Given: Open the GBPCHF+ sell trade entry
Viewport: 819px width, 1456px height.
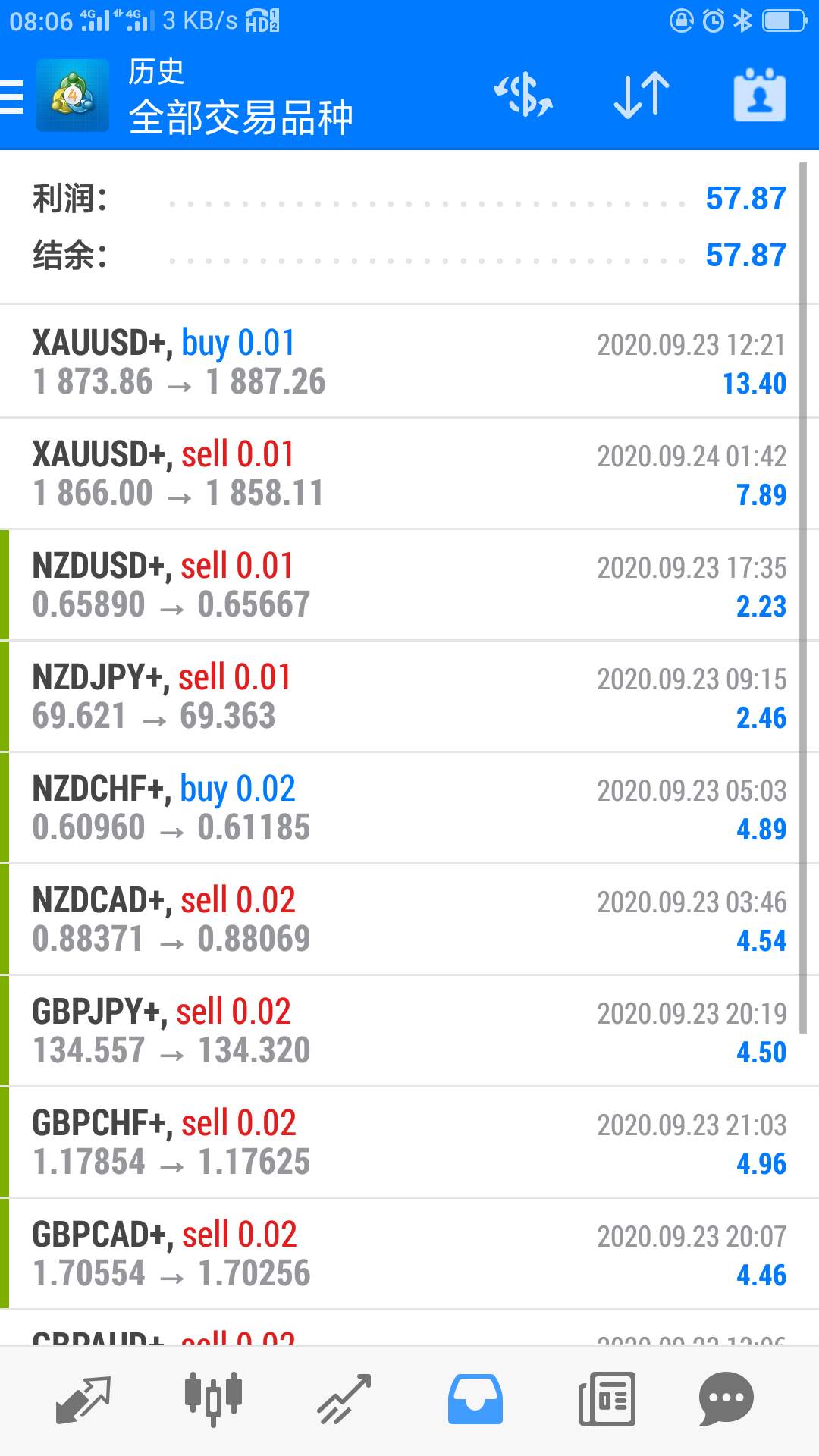Looking at the screenshot, I should point(409,1142).
